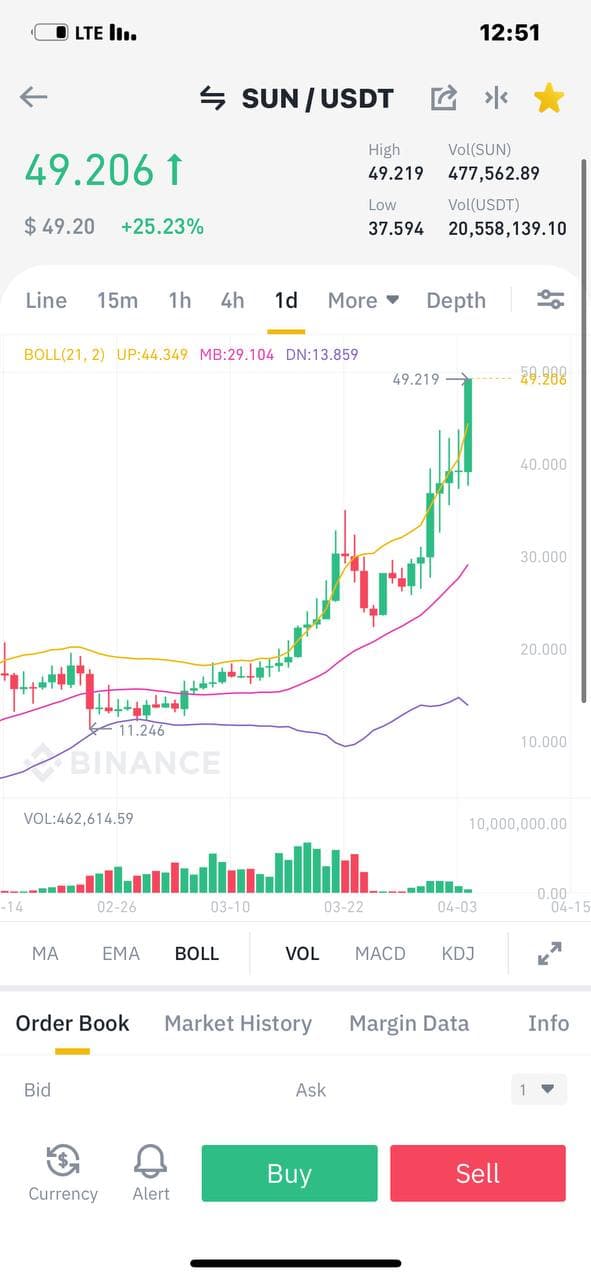Set a price alert with the bell
591x1280 pixels.
coord(151,1173)
